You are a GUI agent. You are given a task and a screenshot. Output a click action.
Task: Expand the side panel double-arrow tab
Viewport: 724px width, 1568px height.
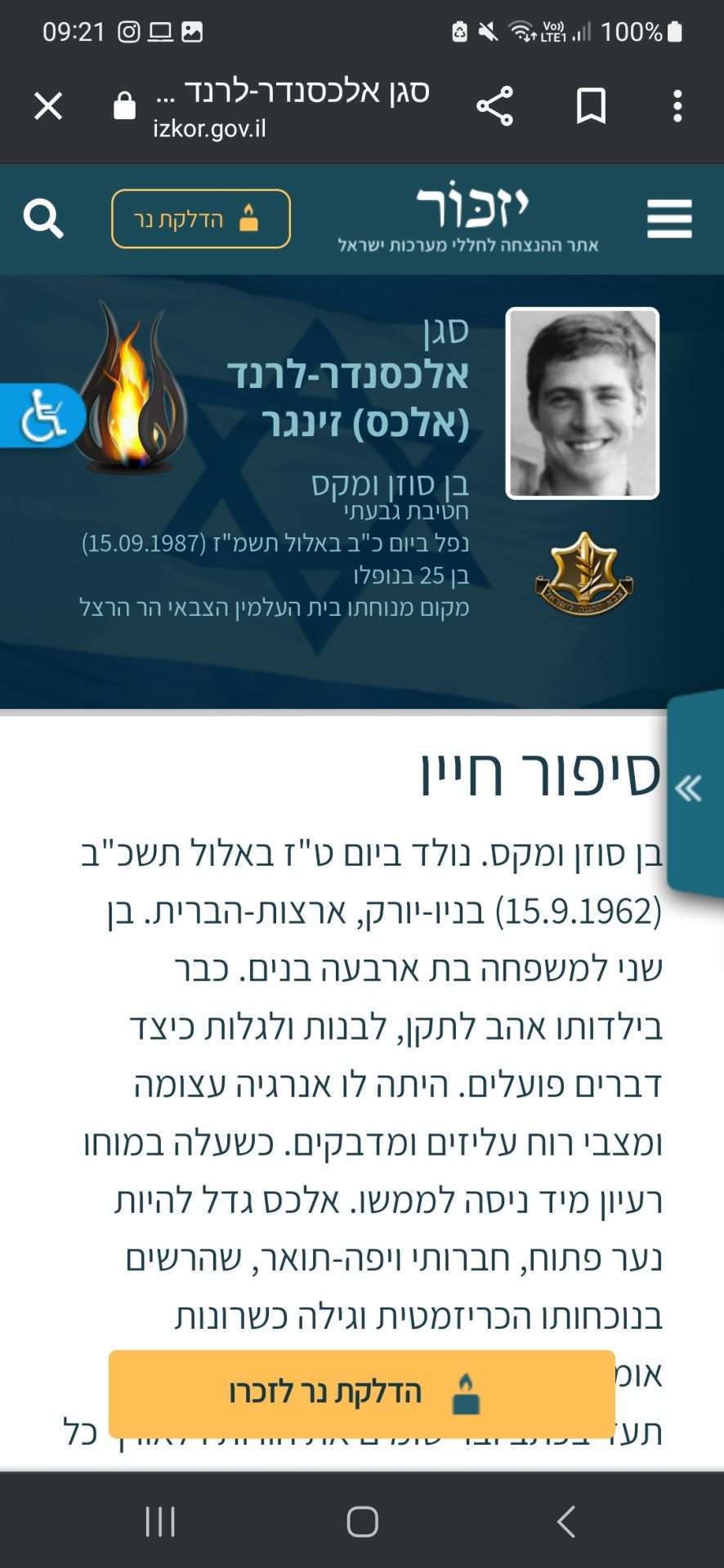[689, 789]
